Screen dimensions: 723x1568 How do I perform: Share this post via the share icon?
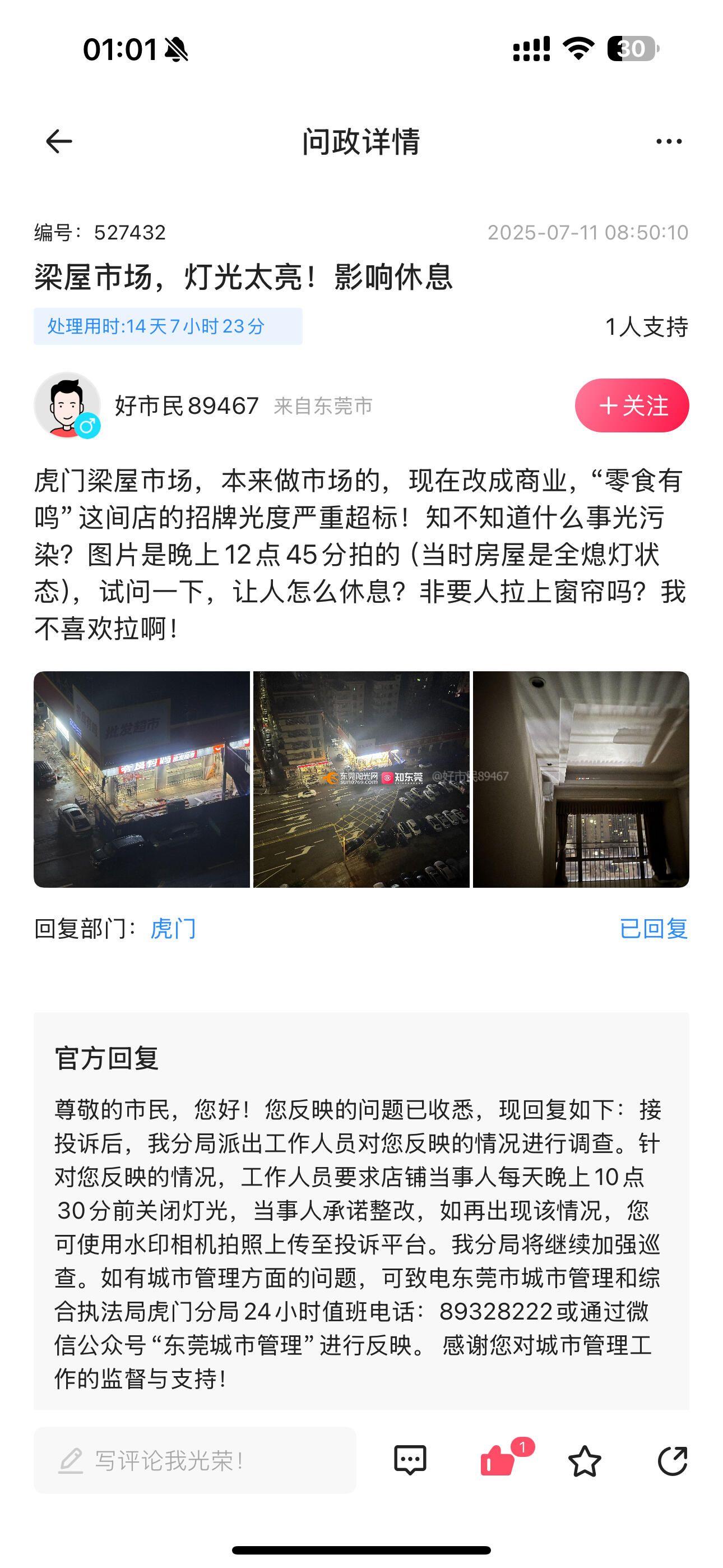coord(673,1460)
